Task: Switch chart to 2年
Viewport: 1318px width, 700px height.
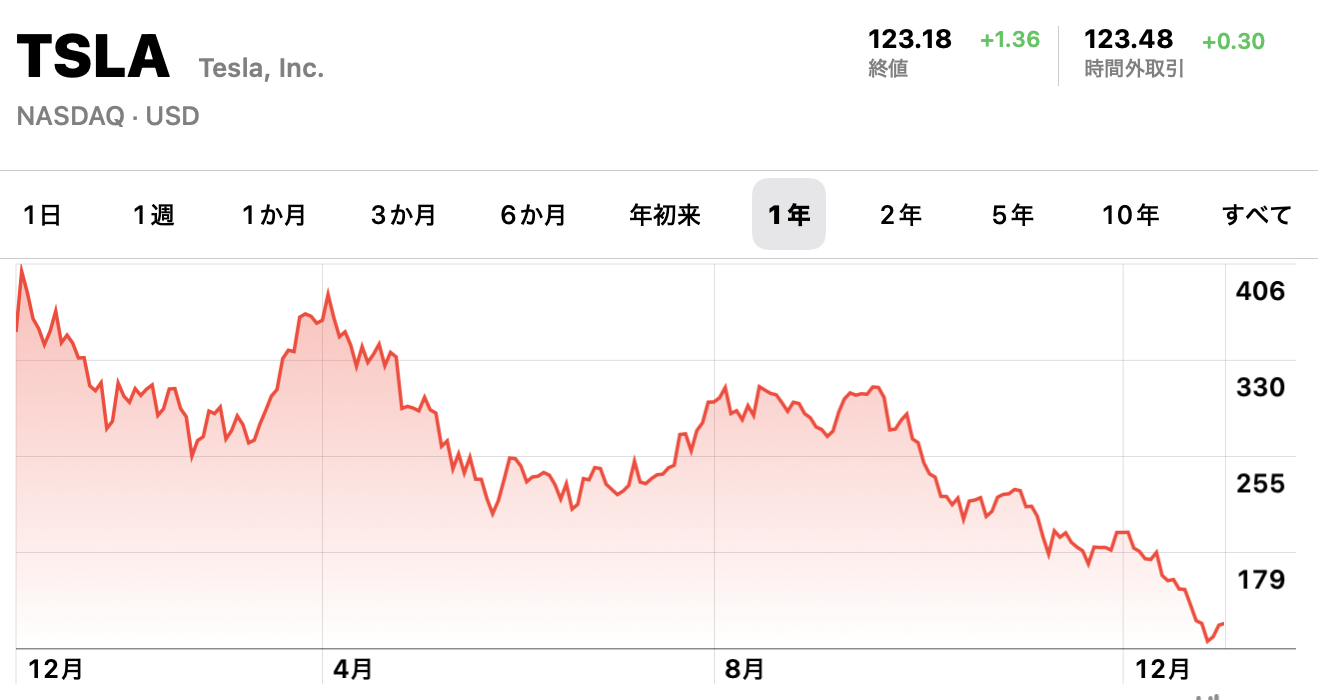Action: point(901,215)
